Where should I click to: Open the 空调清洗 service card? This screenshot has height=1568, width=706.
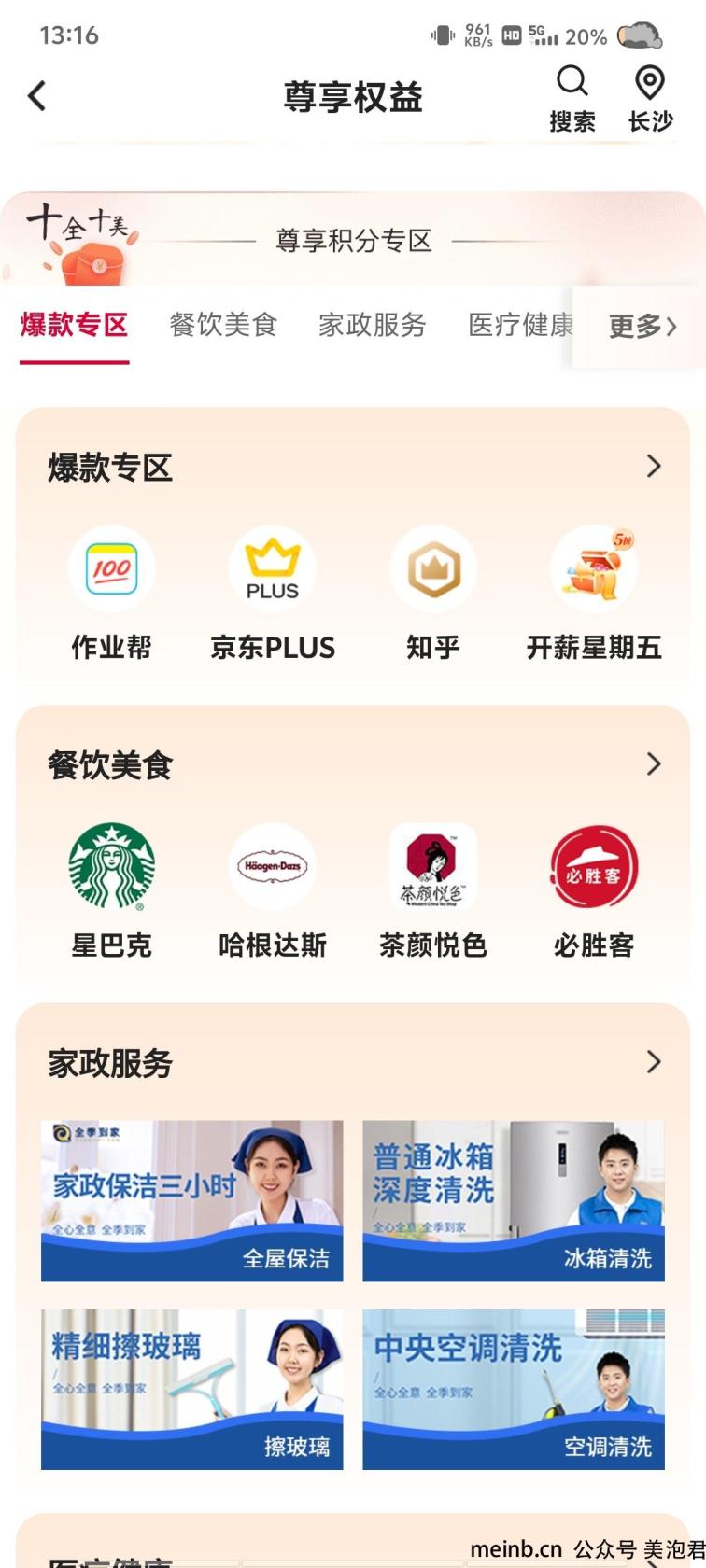tap(514, 1389)
